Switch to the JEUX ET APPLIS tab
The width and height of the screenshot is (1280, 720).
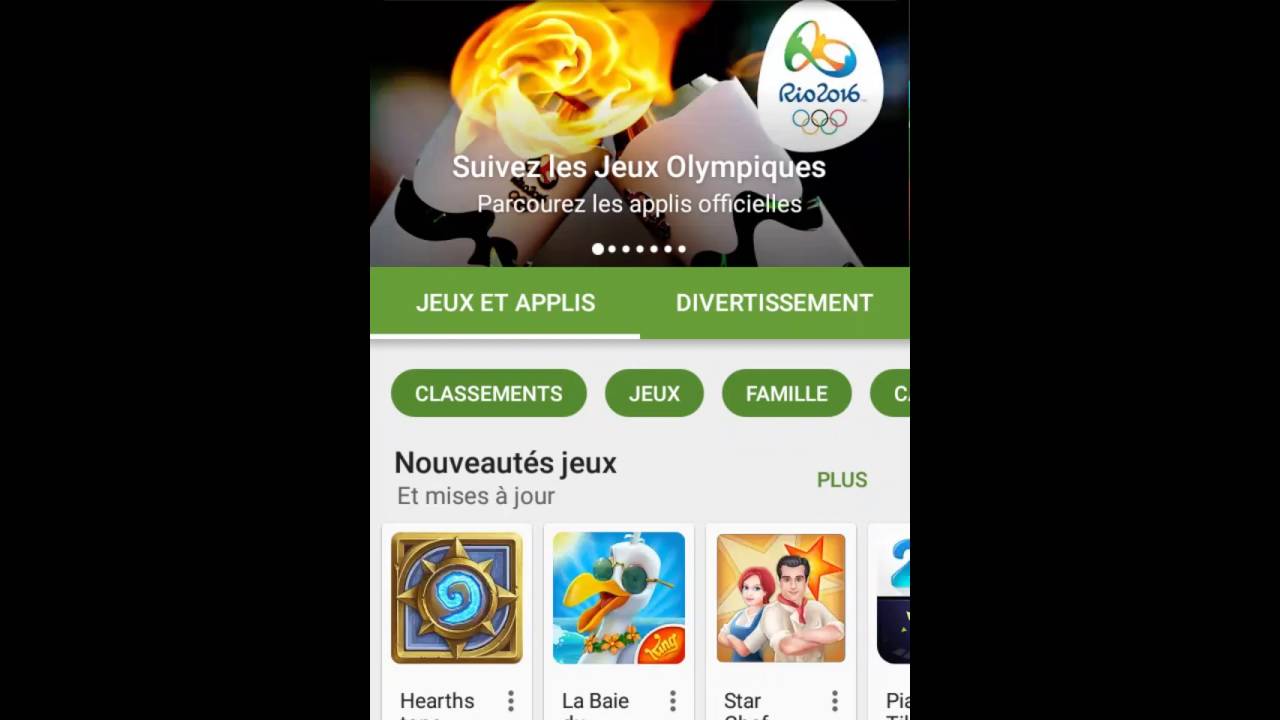505,303
